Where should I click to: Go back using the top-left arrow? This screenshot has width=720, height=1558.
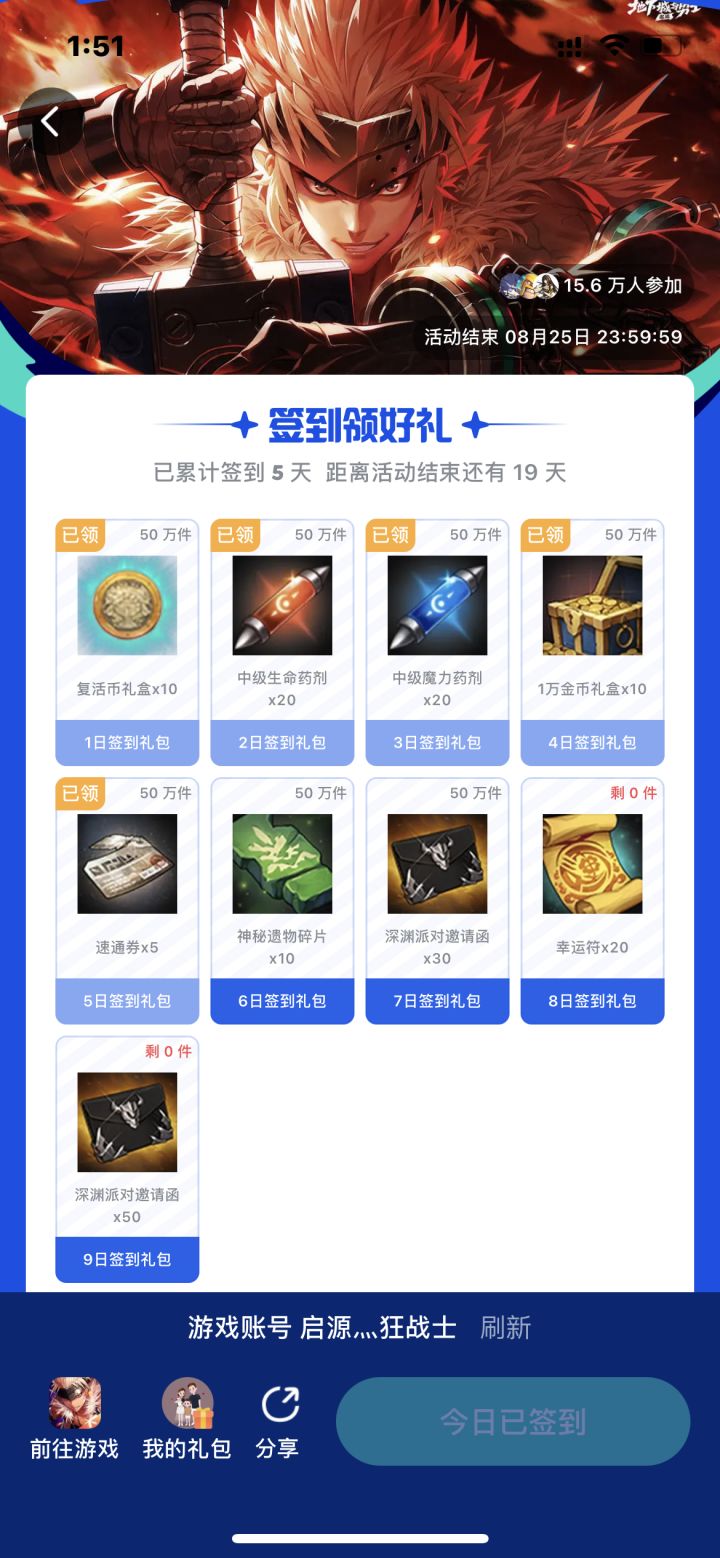click(x=50, y=122)
